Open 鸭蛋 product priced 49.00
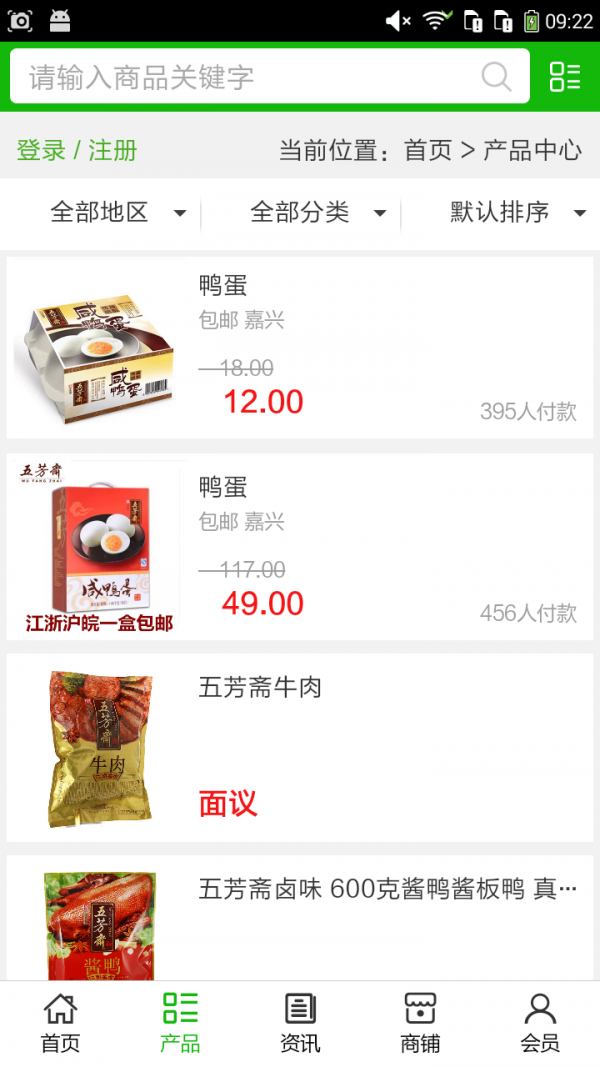 tap(300, 549)
